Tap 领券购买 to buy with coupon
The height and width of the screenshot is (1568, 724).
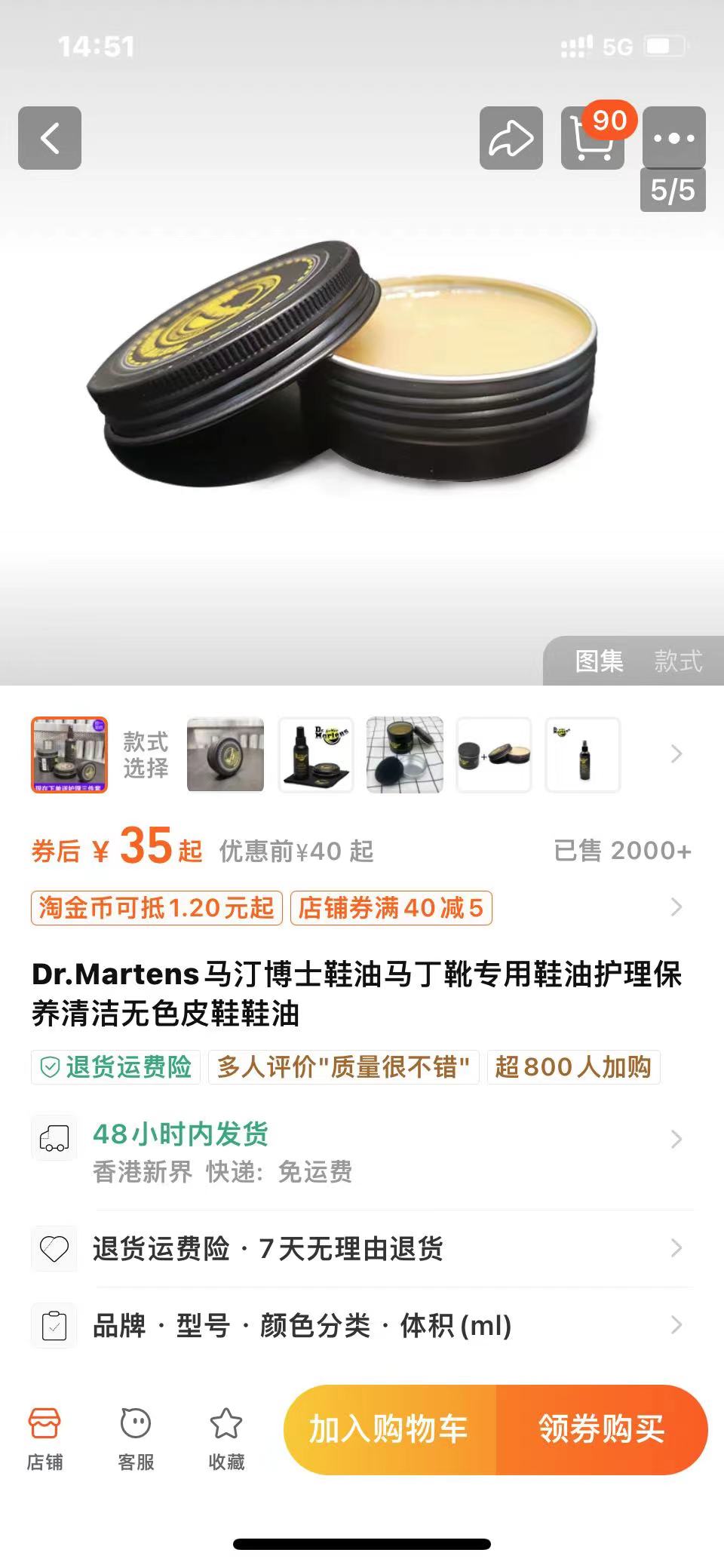click(601, 1429)
